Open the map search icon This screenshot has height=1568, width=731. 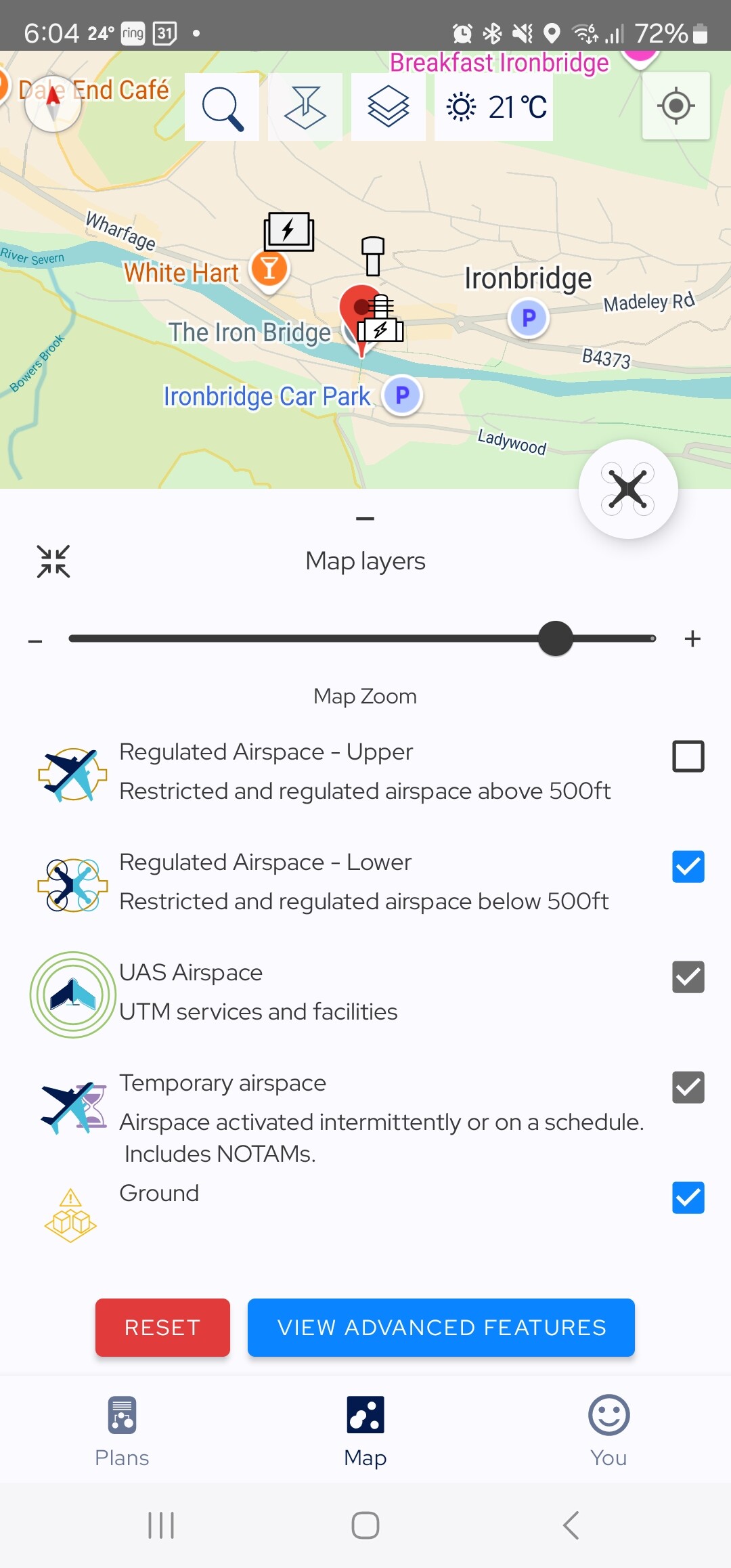(222, 107)
